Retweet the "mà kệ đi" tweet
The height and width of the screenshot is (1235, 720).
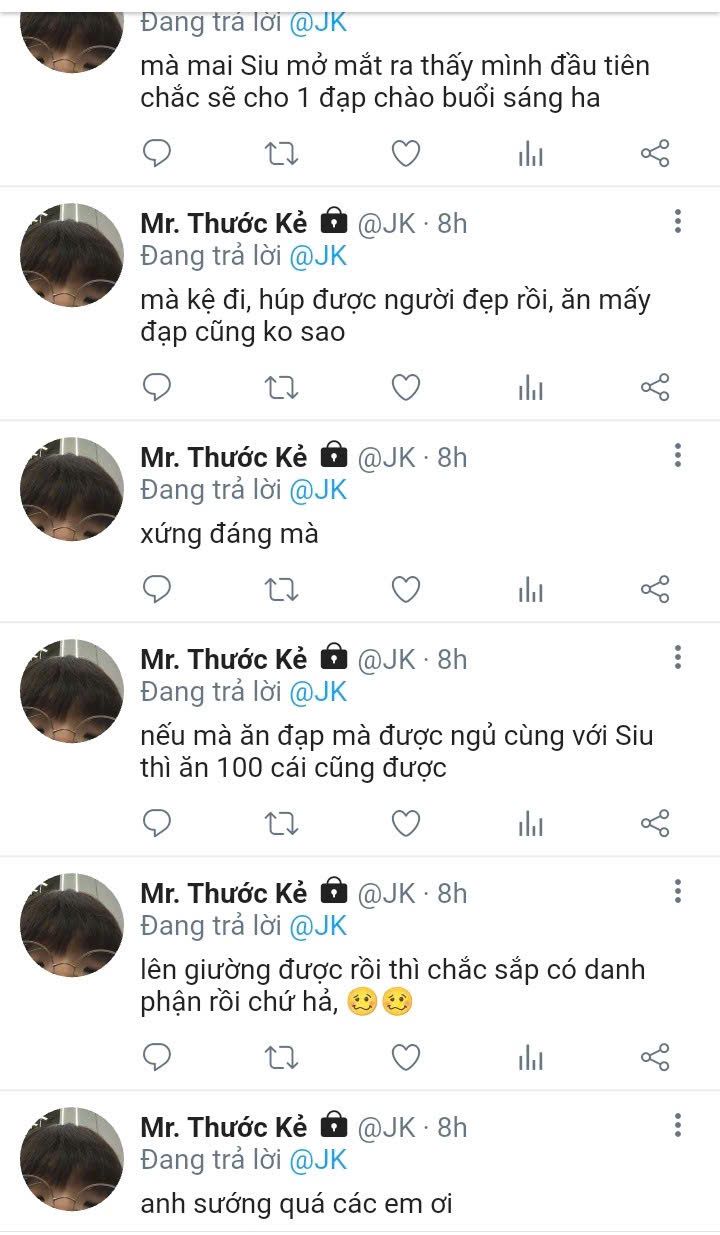pos(281,388)
